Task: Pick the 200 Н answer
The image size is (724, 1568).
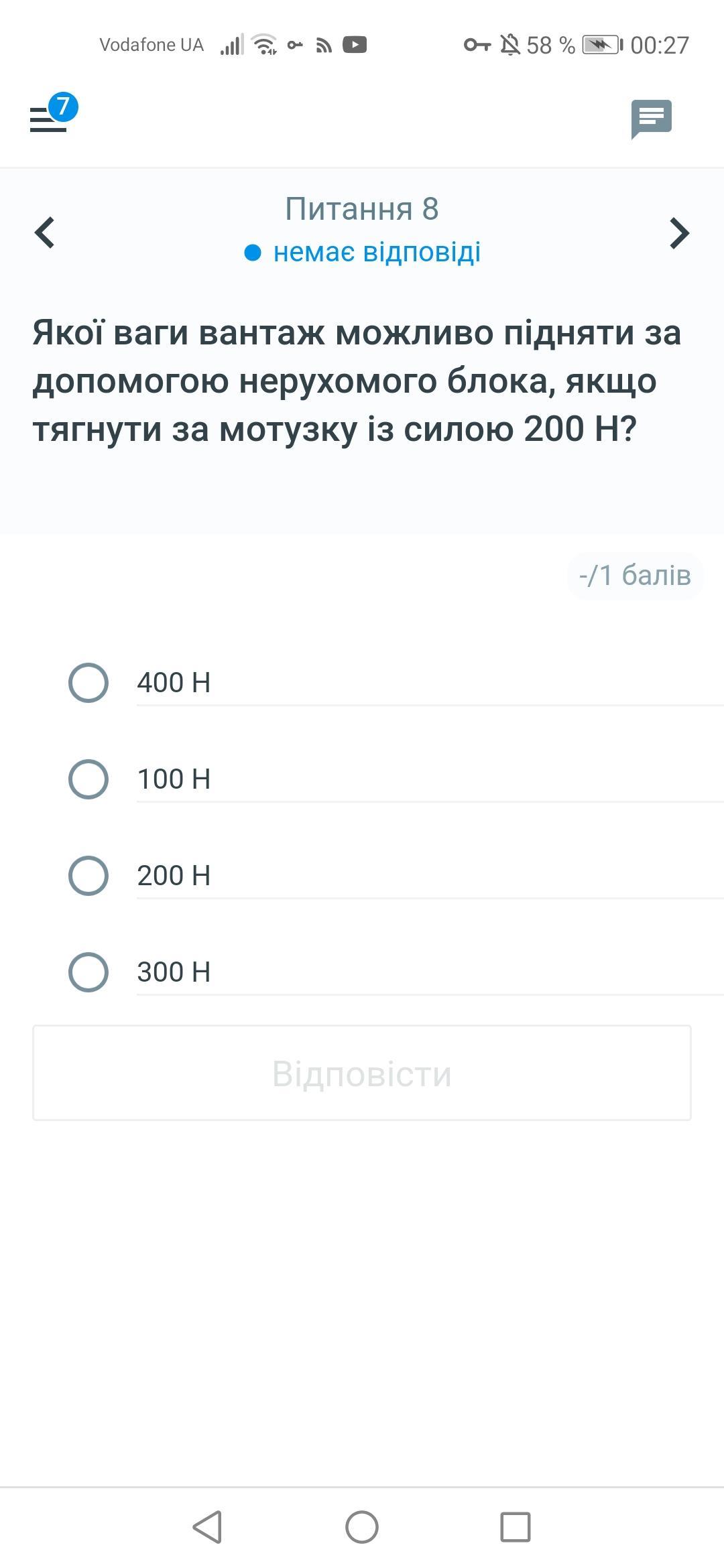Action: [88, 876]
